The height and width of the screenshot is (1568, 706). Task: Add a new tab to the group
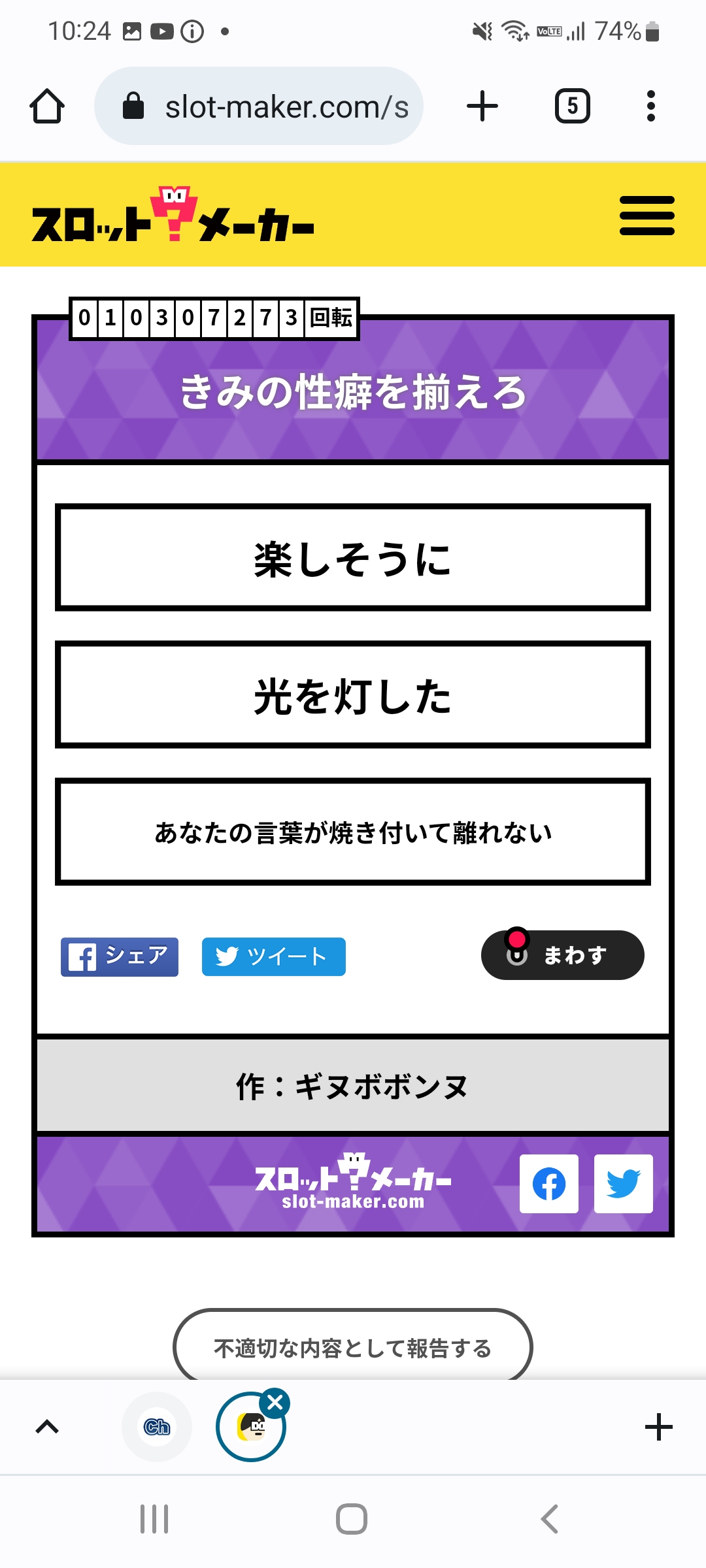(x=658, y=1427)
